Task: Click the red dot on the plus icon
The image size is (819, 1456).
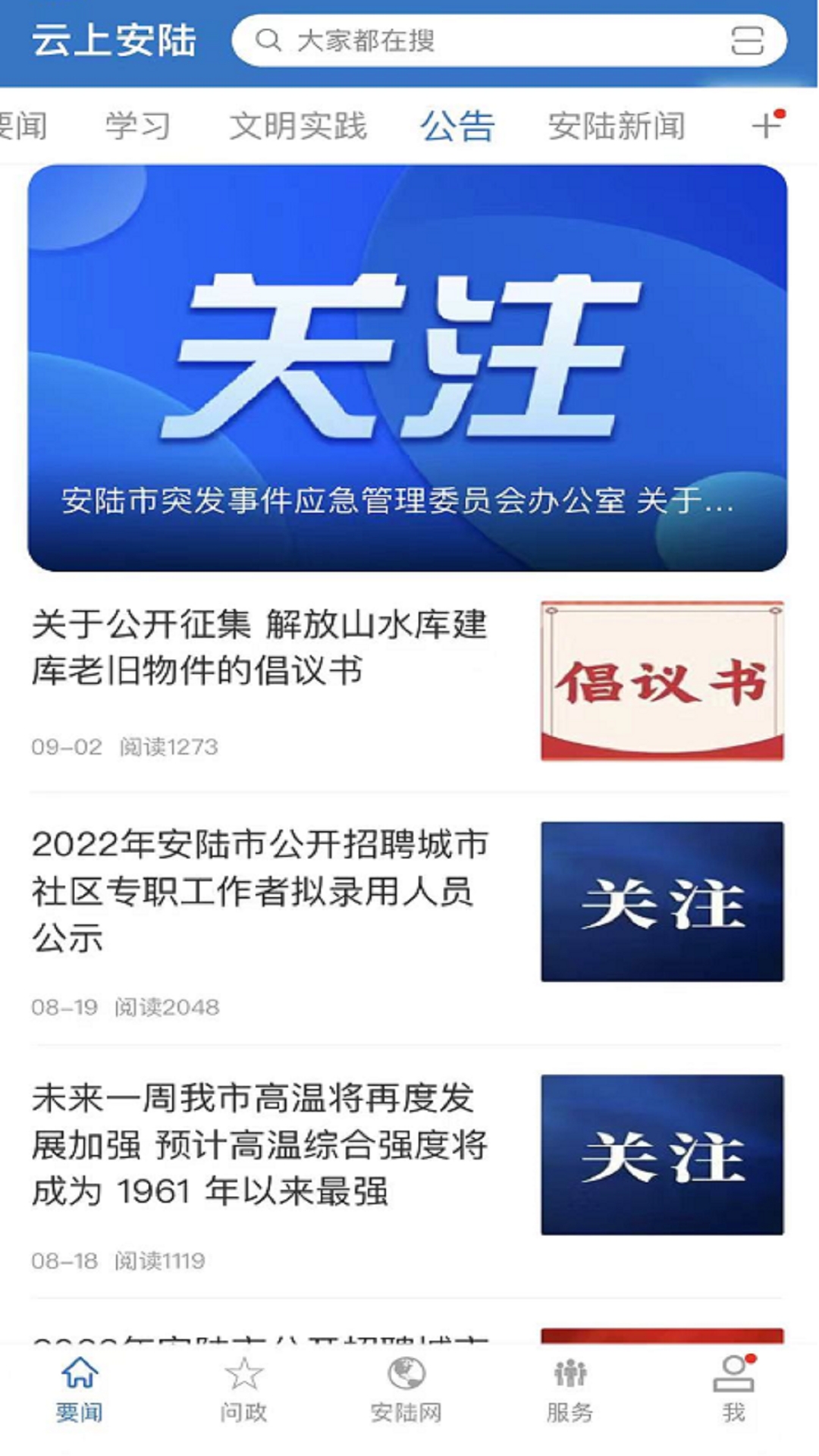Action: click(780, 112)
